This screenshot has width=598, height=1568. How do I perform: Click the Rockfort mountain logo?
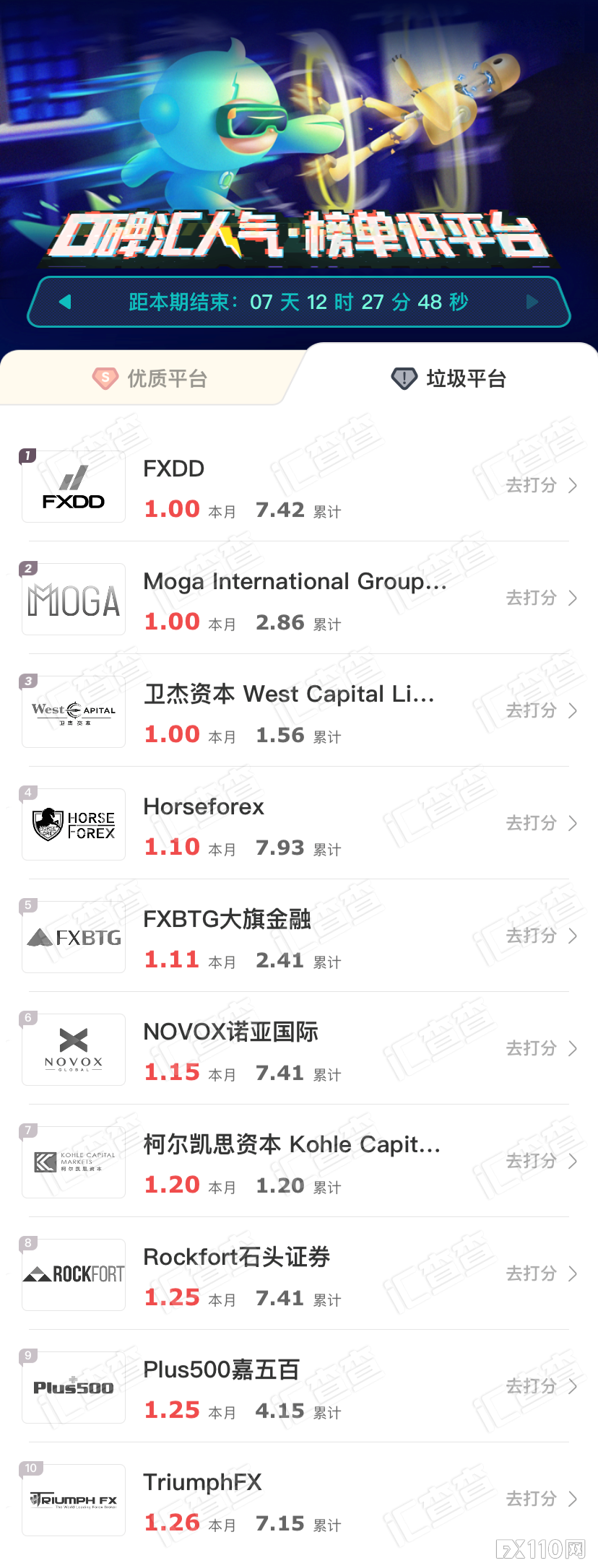tap(73, 1274)
